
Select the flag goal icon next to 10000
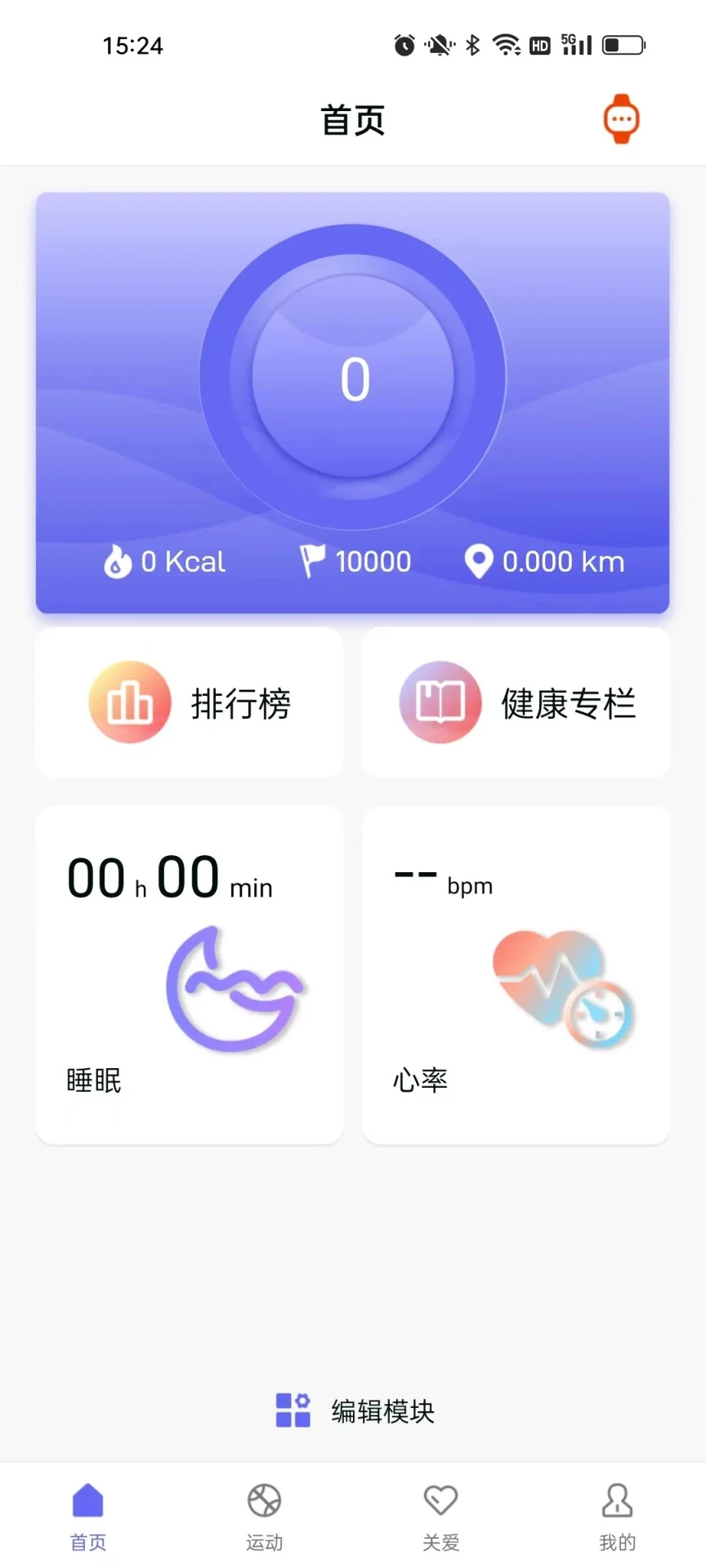[x=313, y=559]
